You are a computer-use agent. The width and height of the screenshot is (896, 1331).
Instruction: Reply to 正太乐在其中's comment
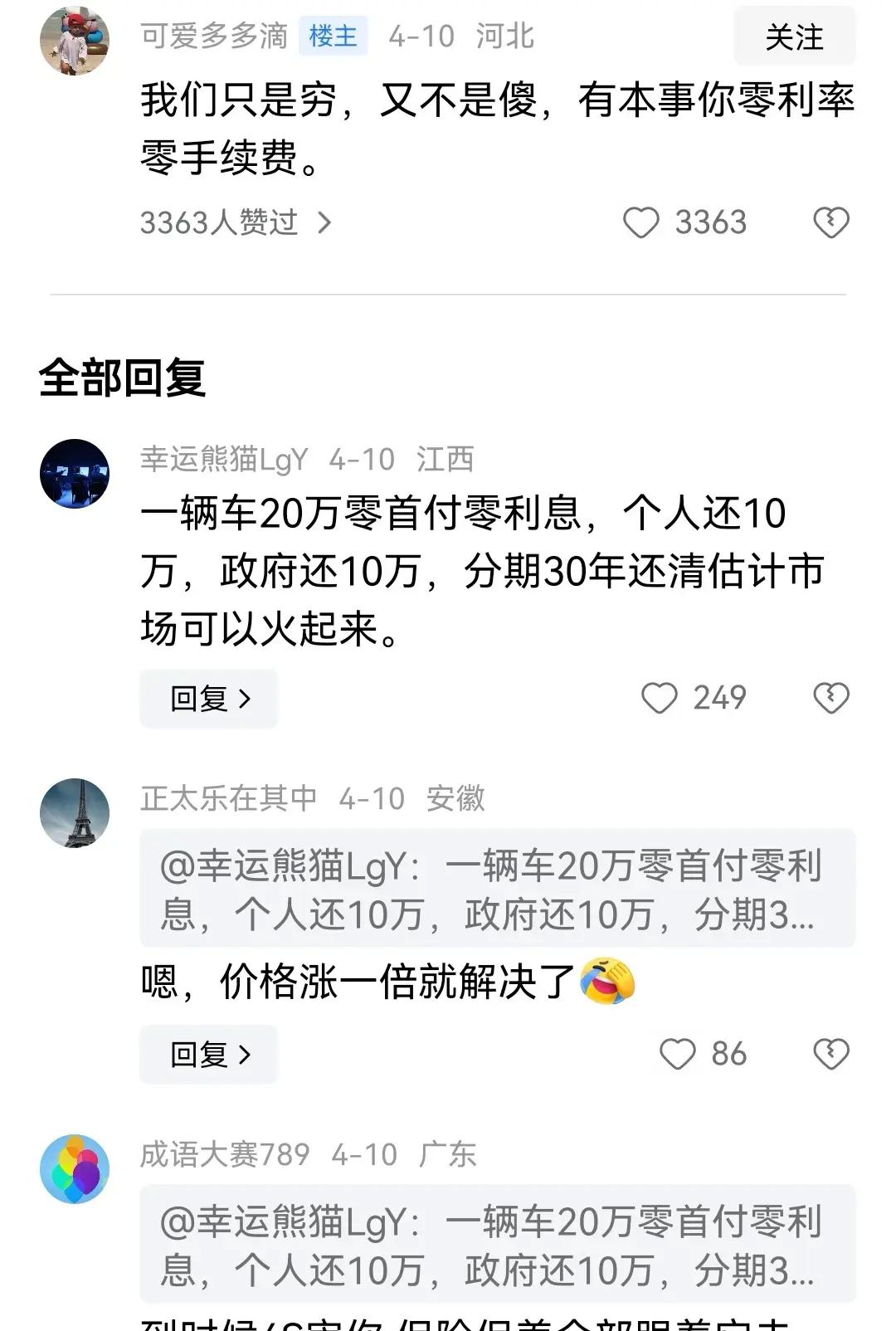tap(209, 1055)
